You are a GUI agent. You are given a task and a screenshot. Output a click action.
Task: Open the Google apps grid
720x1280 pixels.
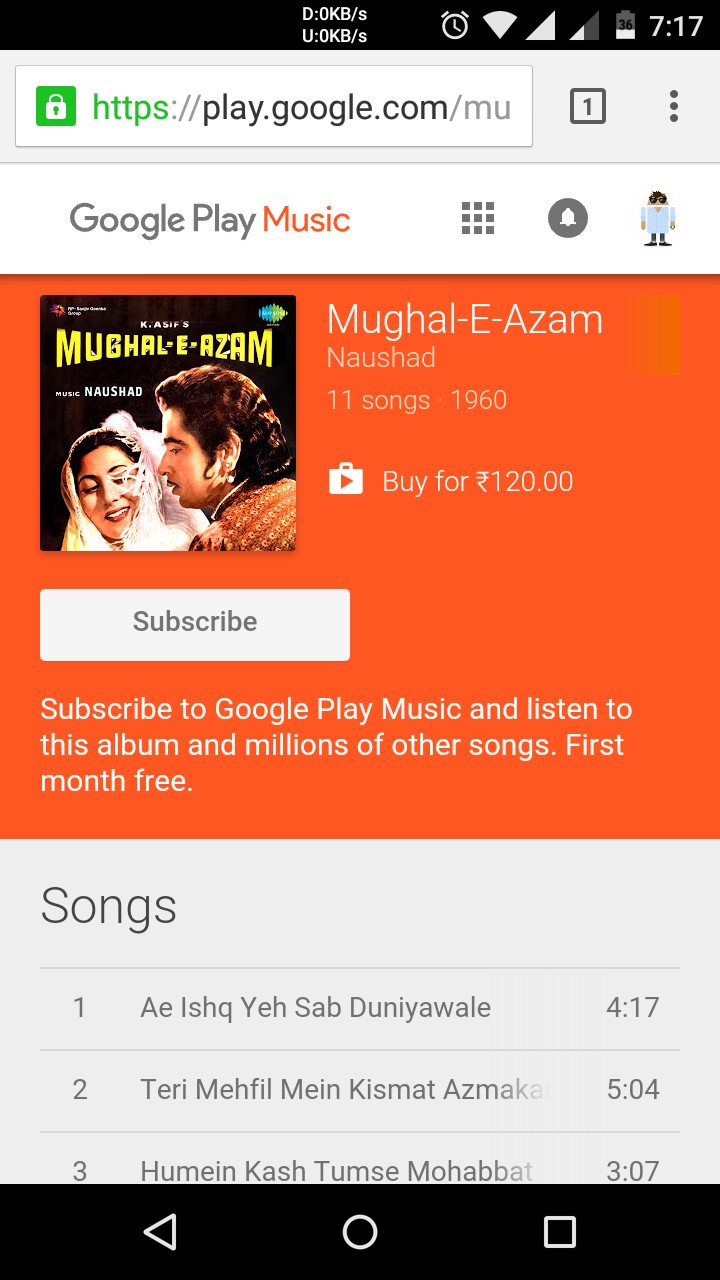[x=478, y=218]
